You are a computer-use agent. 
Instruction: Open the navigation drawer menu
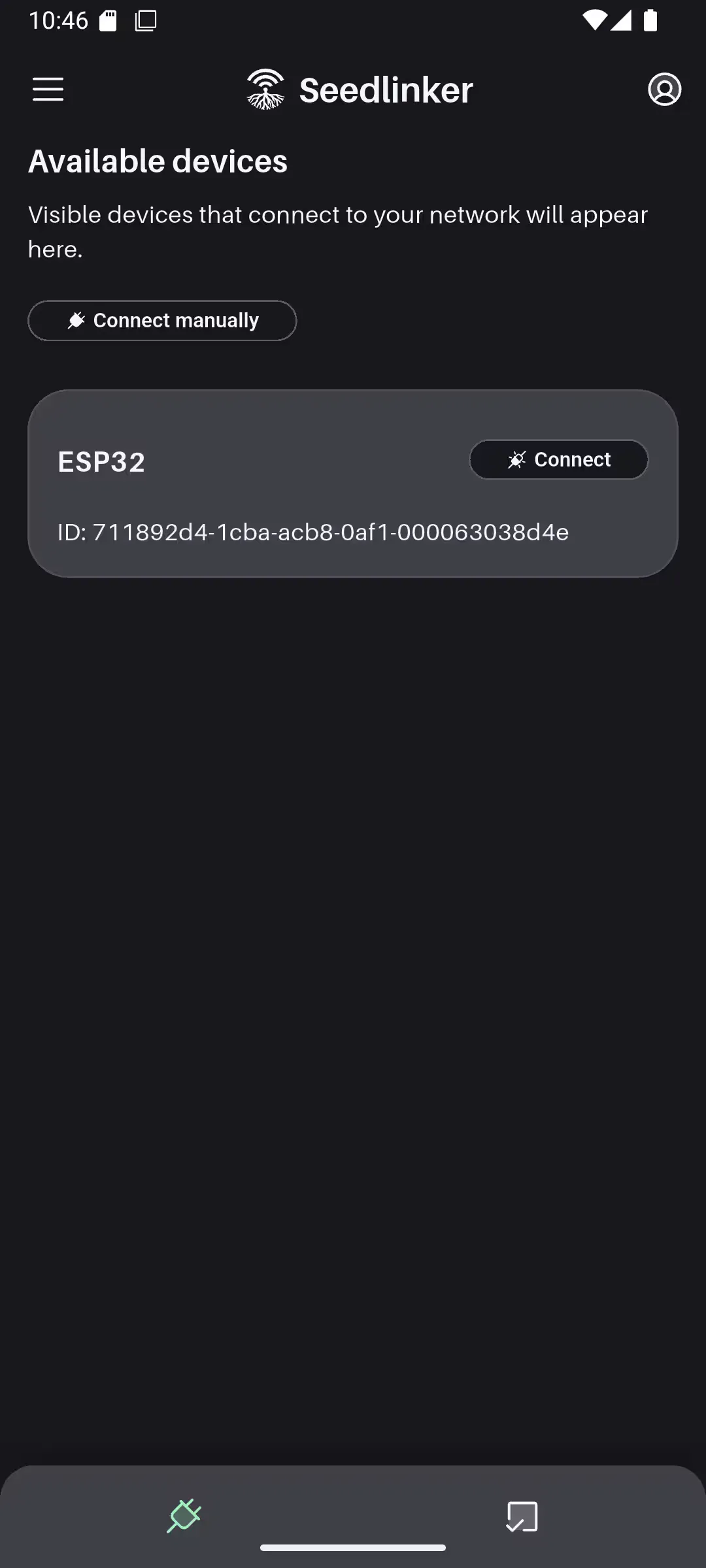tap(47, 90)
